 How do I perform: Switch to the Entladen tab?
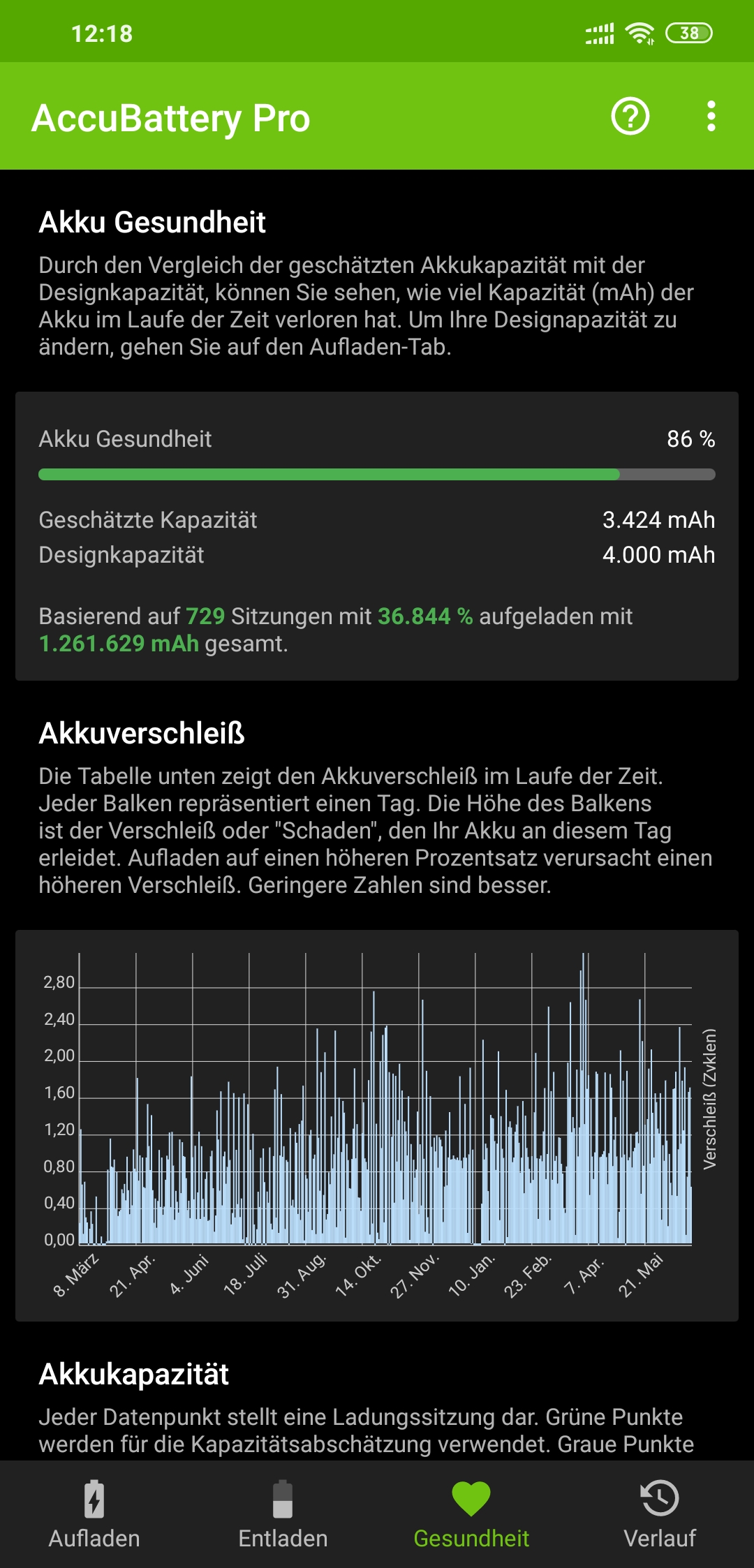tap(283, 1514)
